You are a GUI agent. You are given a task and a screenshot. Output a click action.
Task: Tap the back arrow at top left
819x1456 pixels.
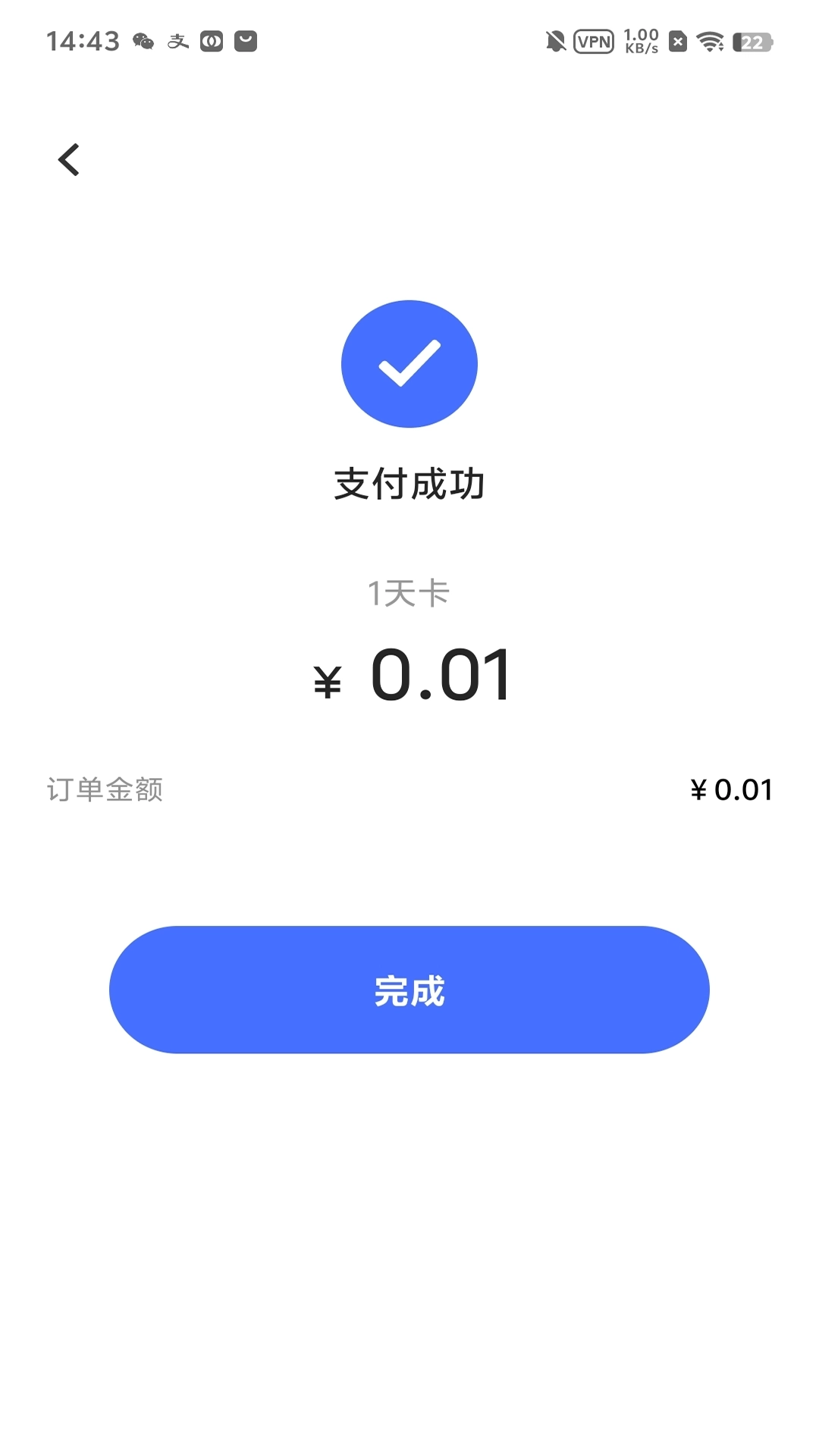pos(69,159)
